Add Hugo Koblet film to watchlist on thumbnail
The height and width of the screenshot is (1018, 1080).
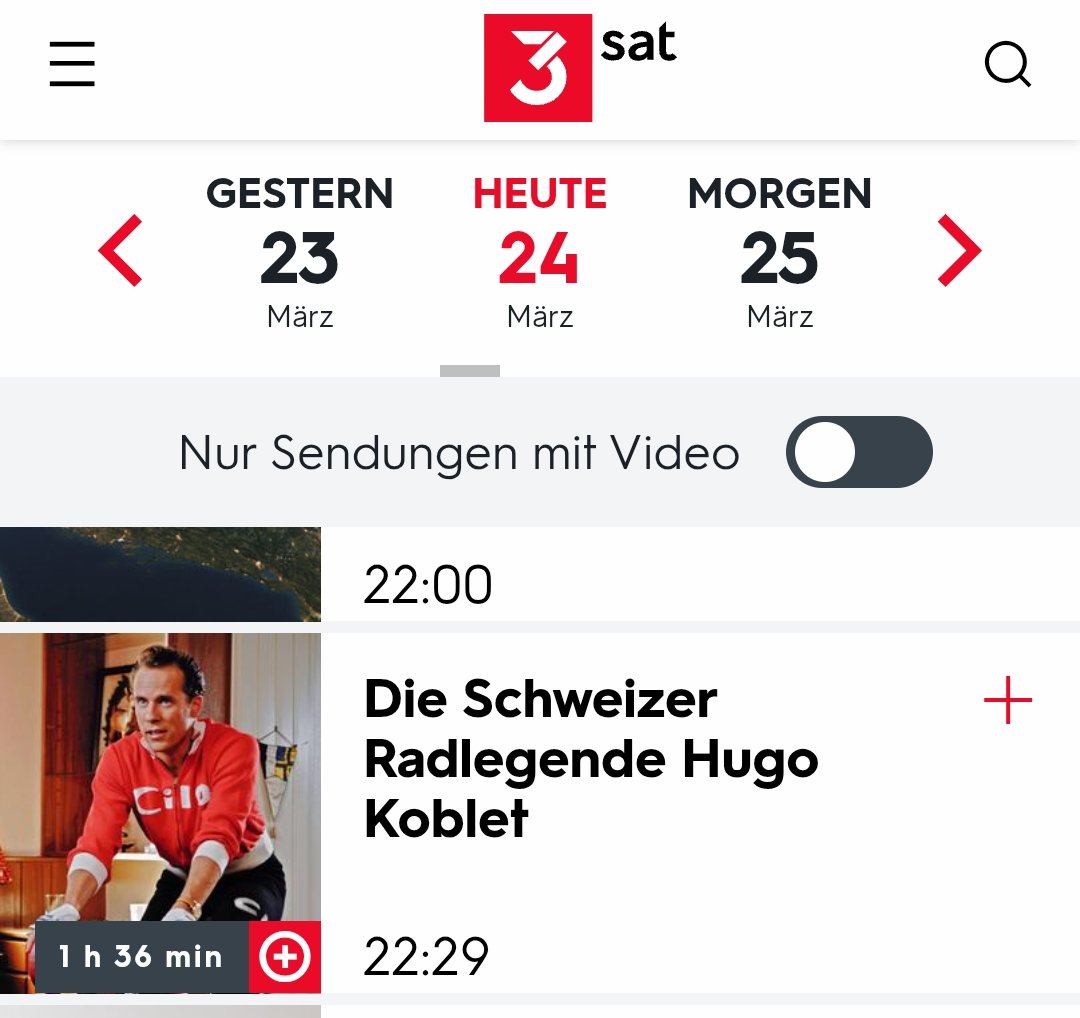285,957
